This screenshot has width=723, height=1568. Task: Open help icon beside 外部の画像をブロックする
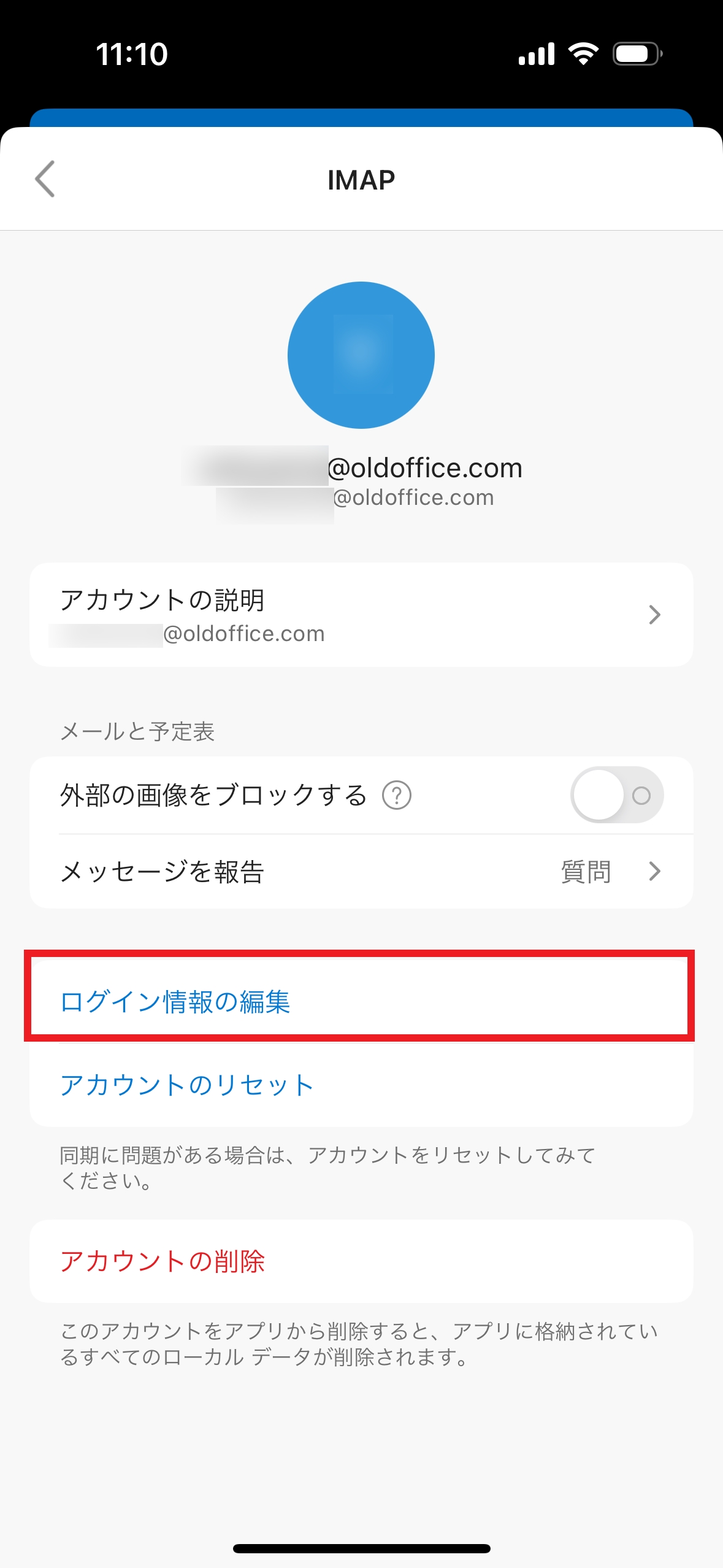pos(396,796)
